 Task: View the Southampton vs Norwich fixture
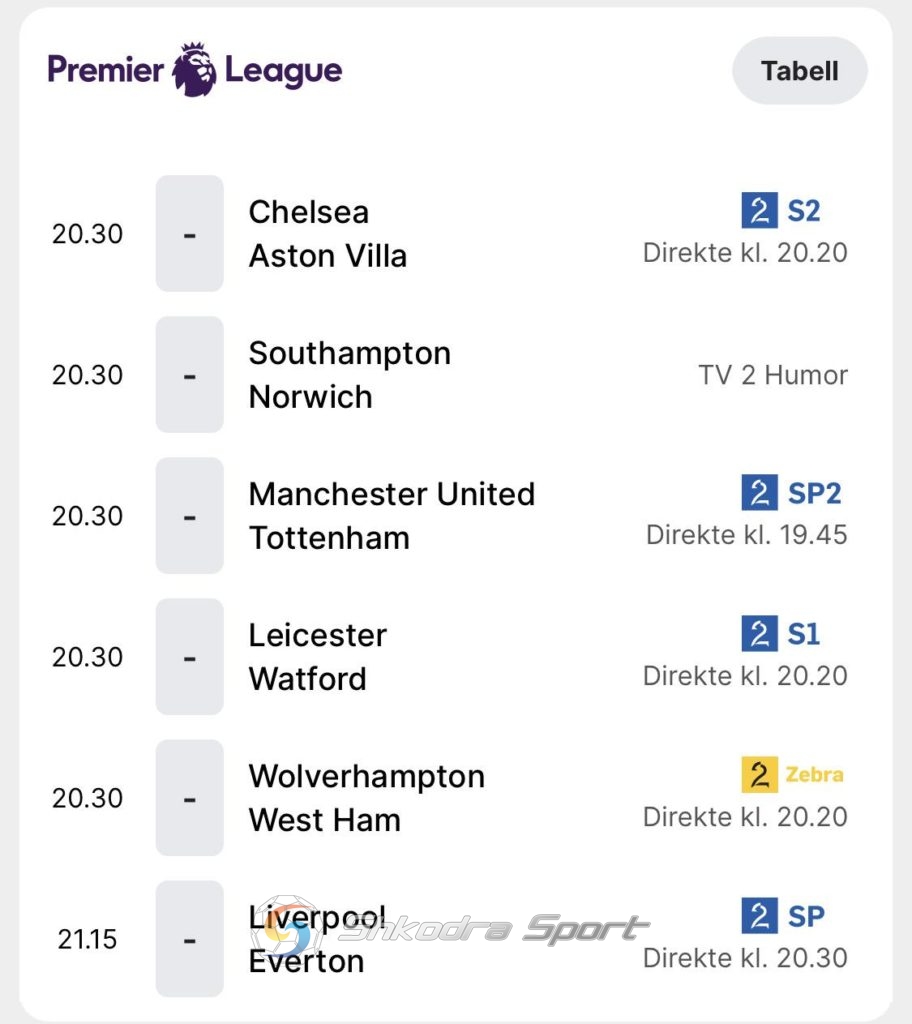[x=349, y=375]
